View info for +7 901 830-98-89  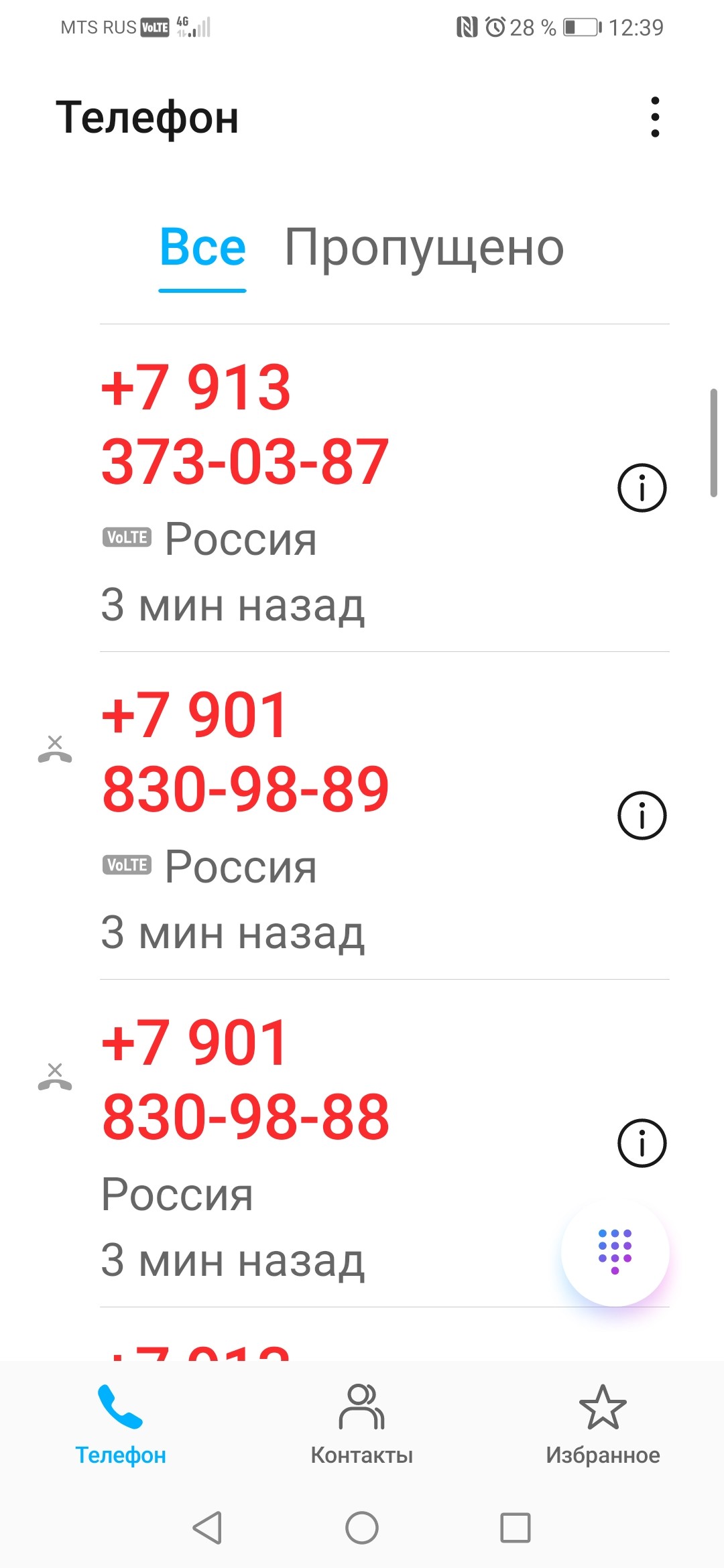click(642, 815)
